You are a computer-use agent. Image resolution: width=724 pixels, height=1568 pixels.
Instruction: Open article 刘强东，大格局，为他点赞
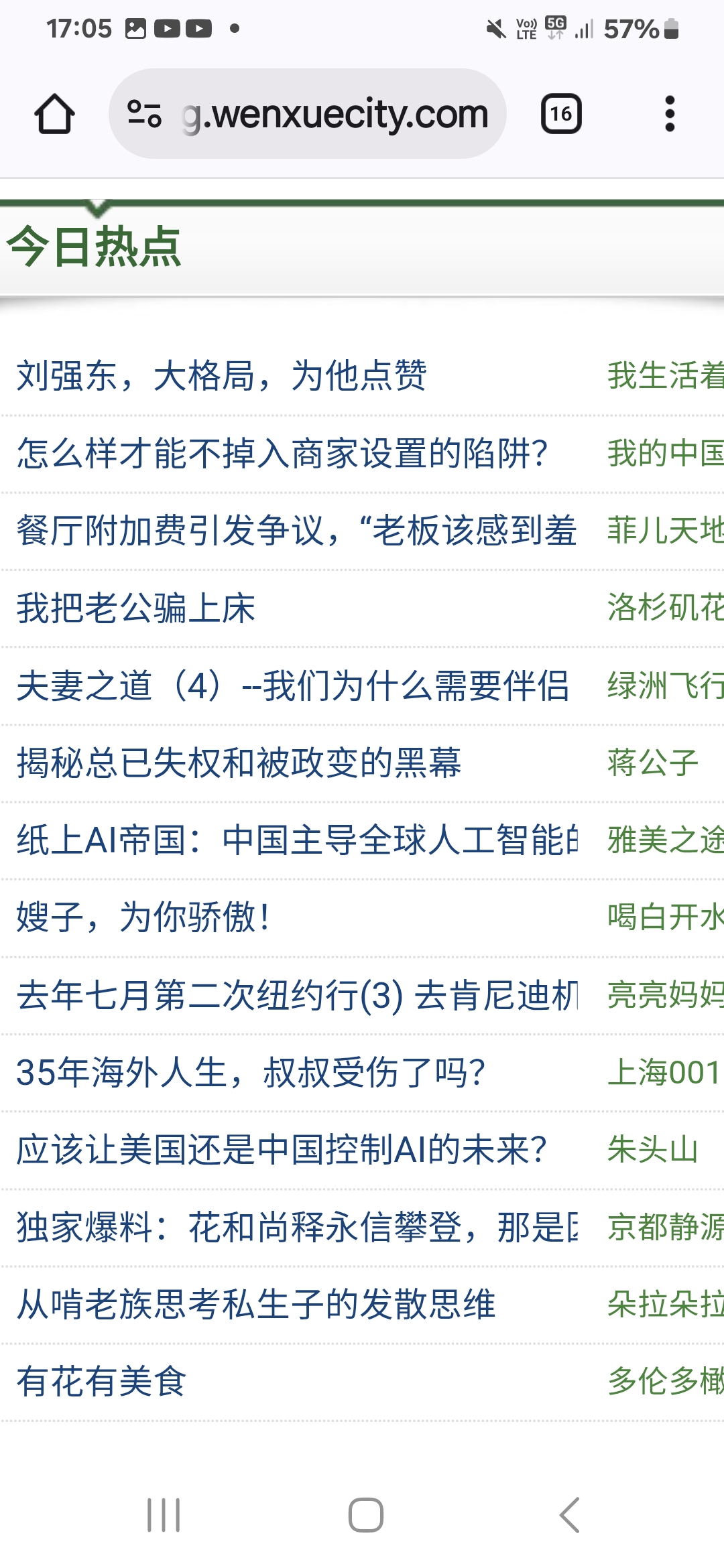click(222, 375)
